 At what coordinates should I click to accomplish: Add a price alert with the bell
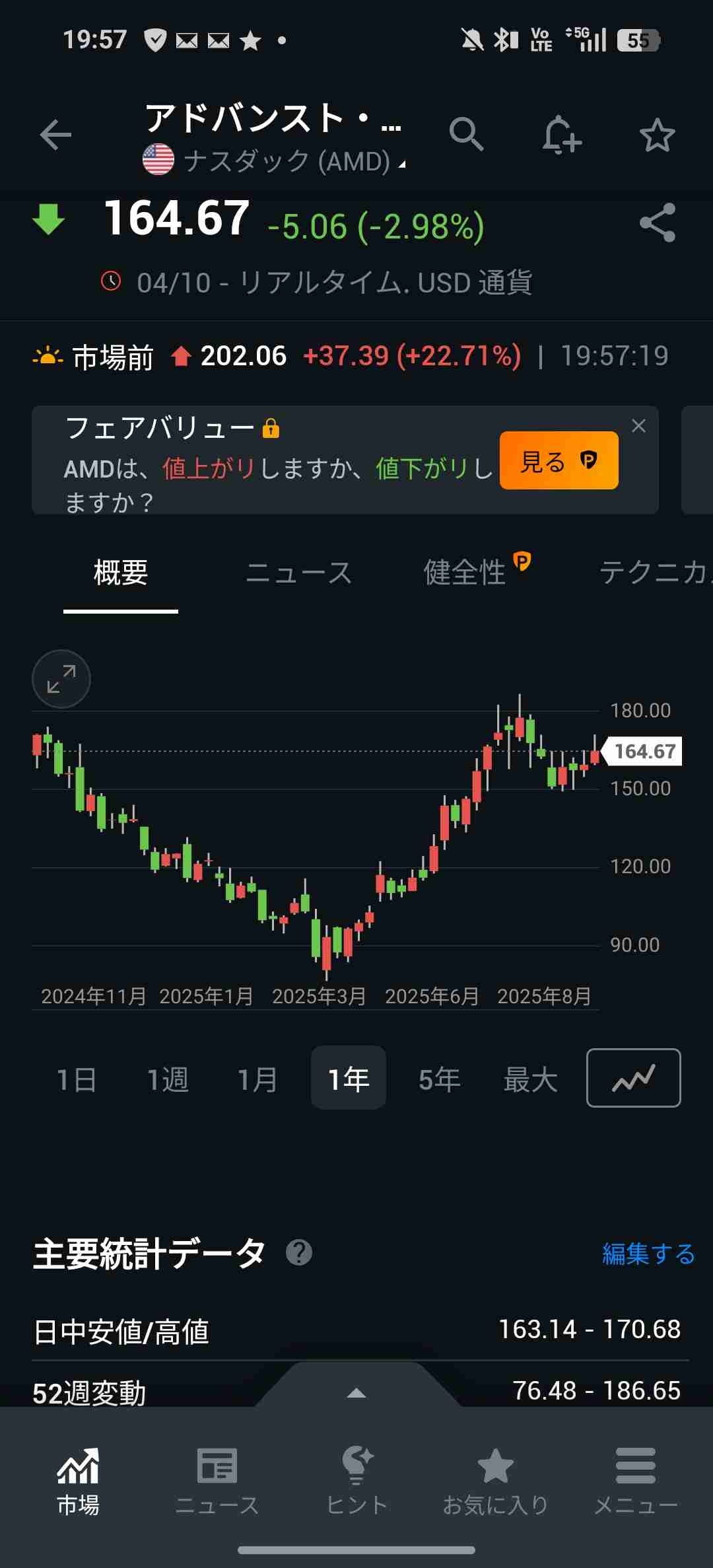point(561,135)
